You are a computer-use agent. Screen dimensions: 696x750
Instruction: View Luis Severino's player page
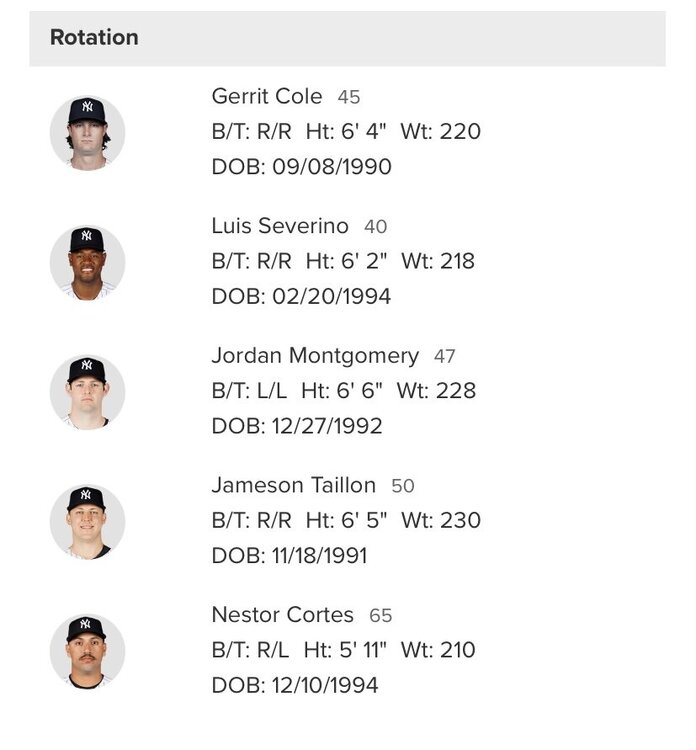(280, 227)
